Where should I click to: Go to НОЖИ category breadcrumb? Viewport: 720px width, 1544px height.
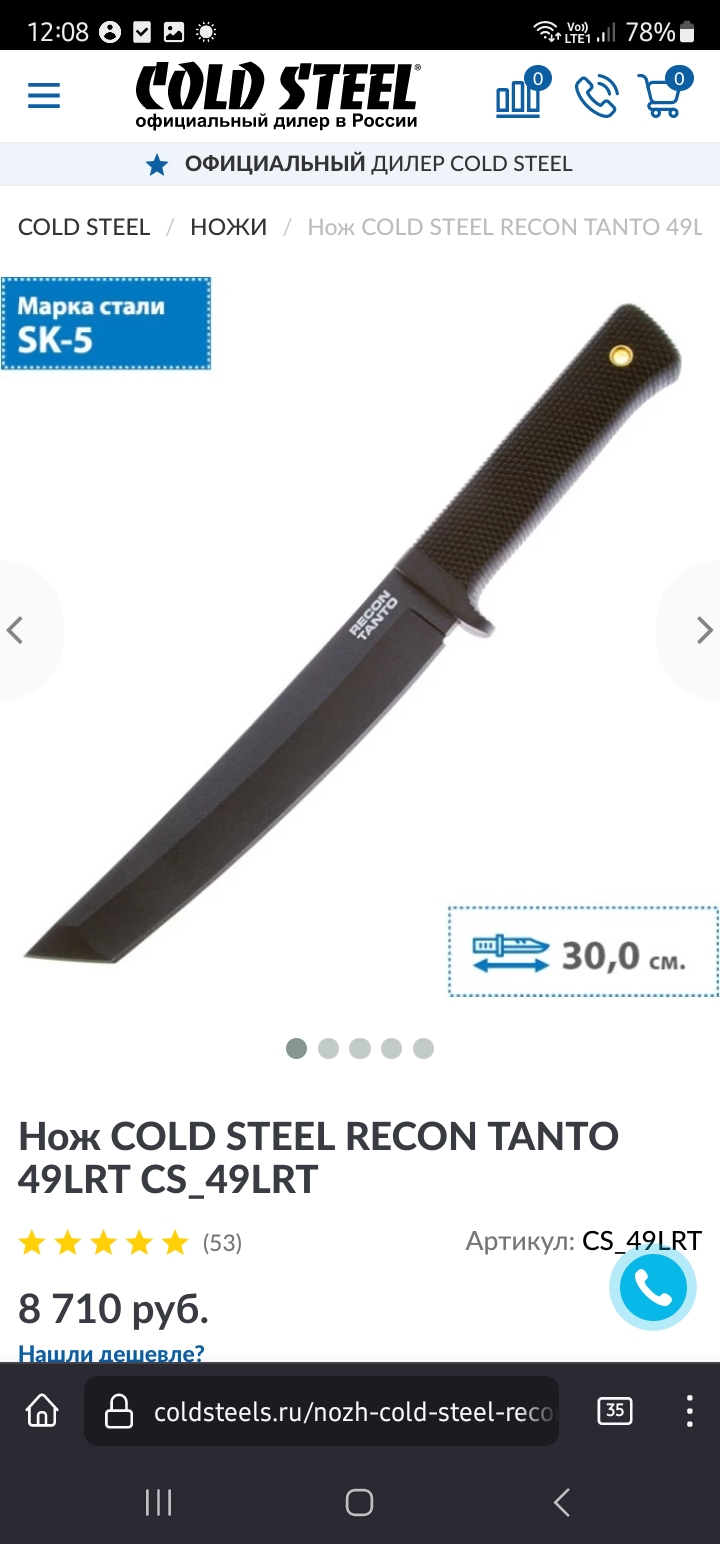229,227
